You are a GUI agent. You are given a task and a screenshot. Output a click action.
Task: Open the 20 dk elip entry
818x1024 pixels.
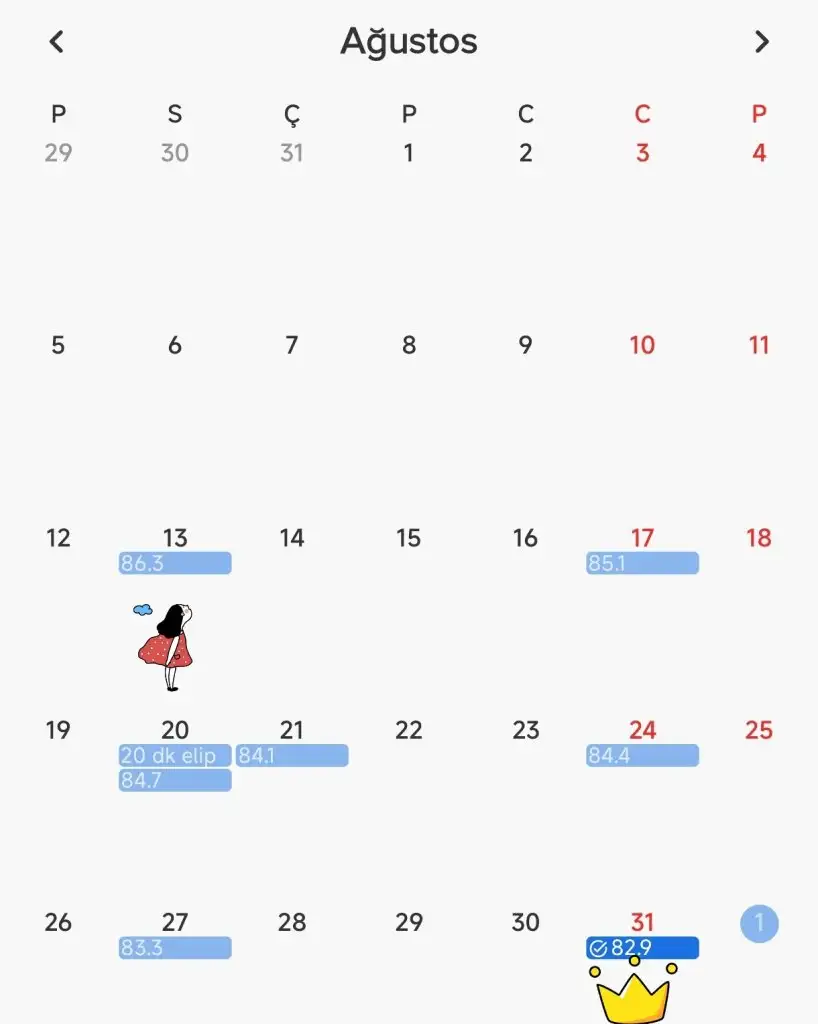pos(175,755)
